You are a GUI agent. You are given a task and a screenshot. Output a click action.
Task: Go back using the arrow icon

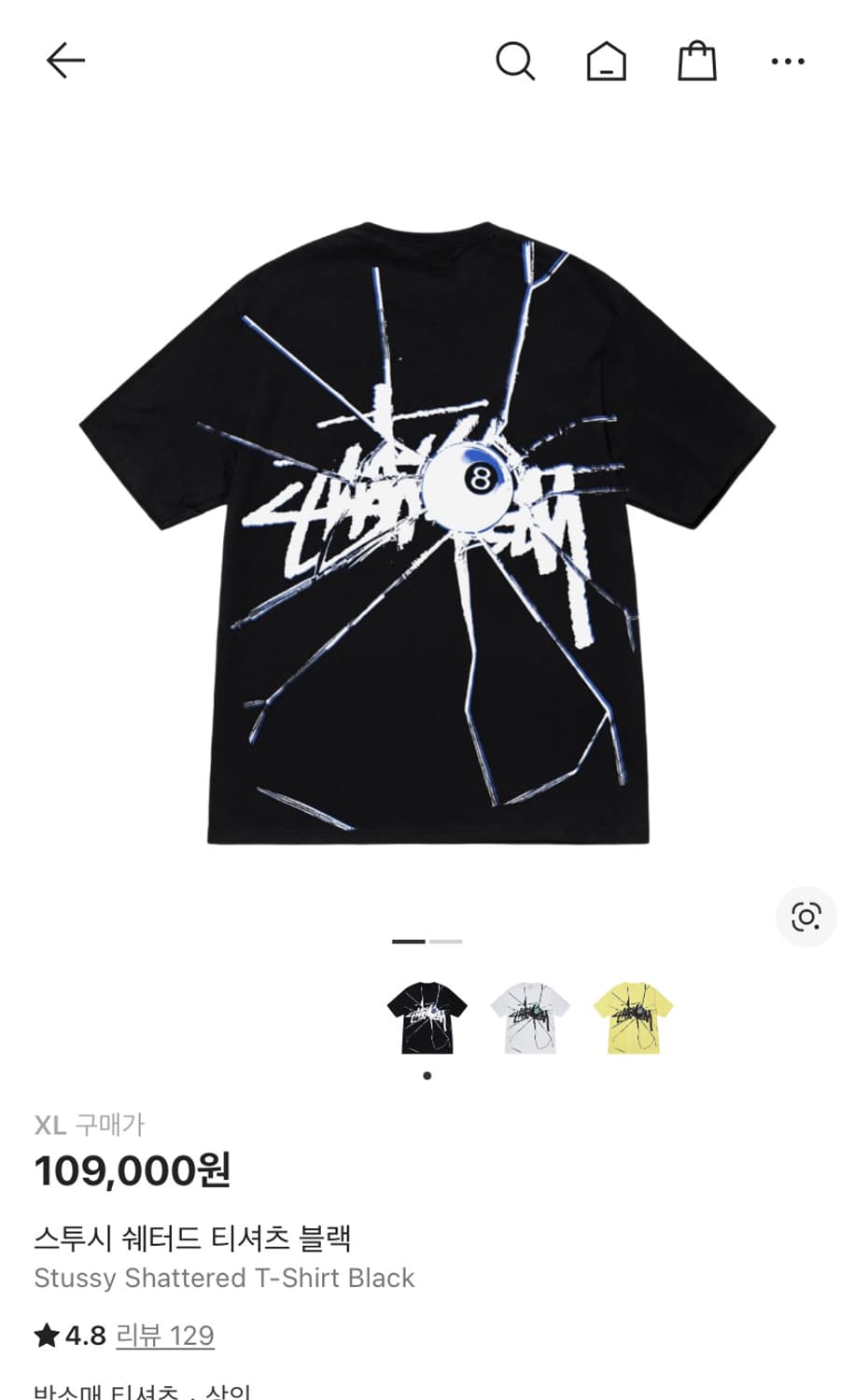pos(63,59)
